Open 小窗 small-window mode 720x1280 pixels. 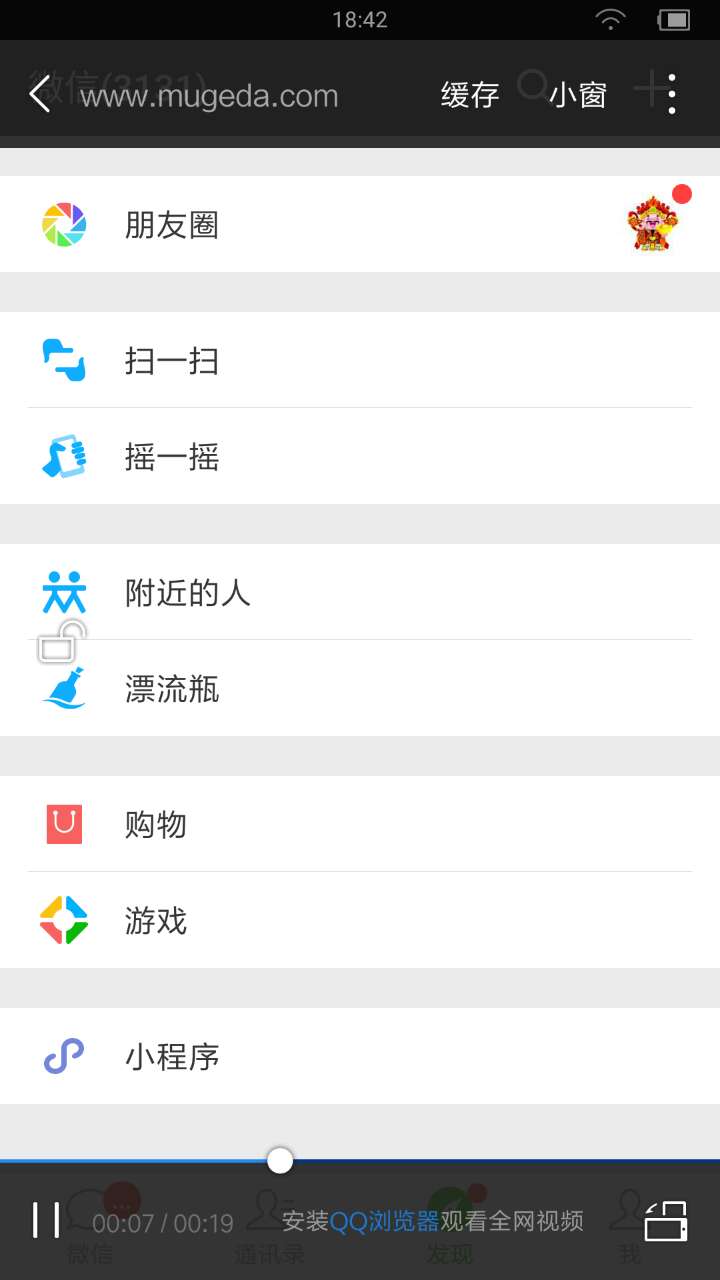578,96
